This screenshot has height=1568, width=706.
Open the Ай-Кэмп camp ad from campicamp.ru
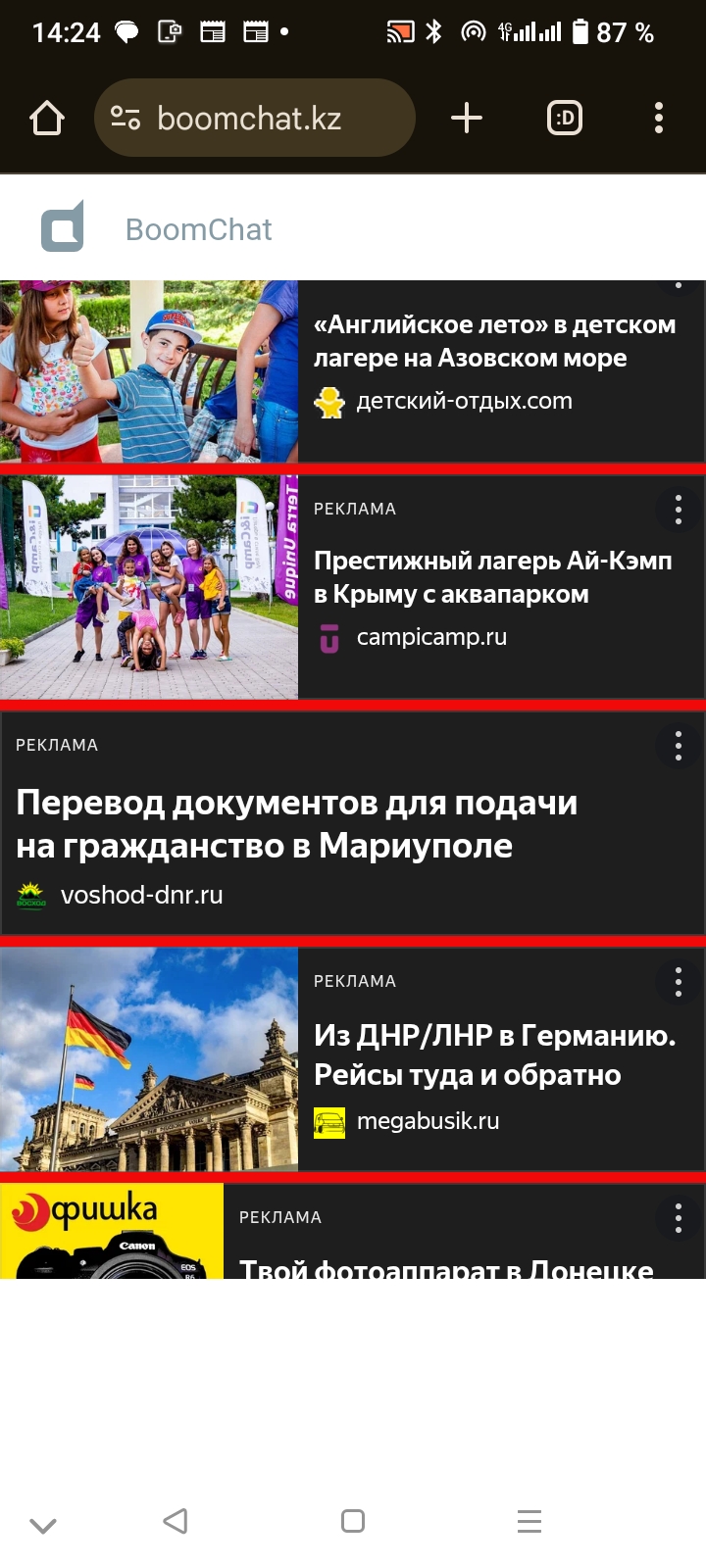coord(353,587)
